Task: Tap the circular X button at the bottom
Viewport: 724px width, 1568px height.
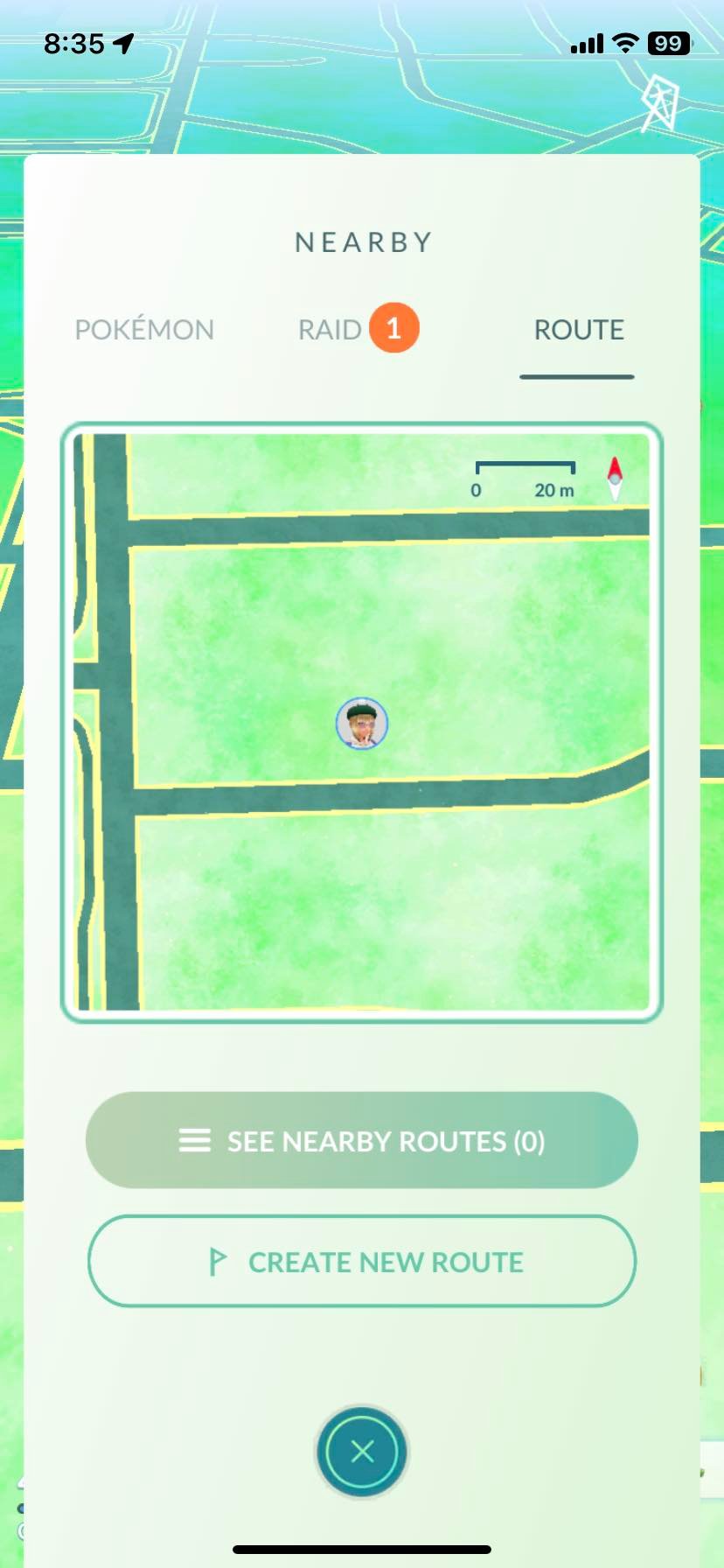Action: coord(361,1451)
